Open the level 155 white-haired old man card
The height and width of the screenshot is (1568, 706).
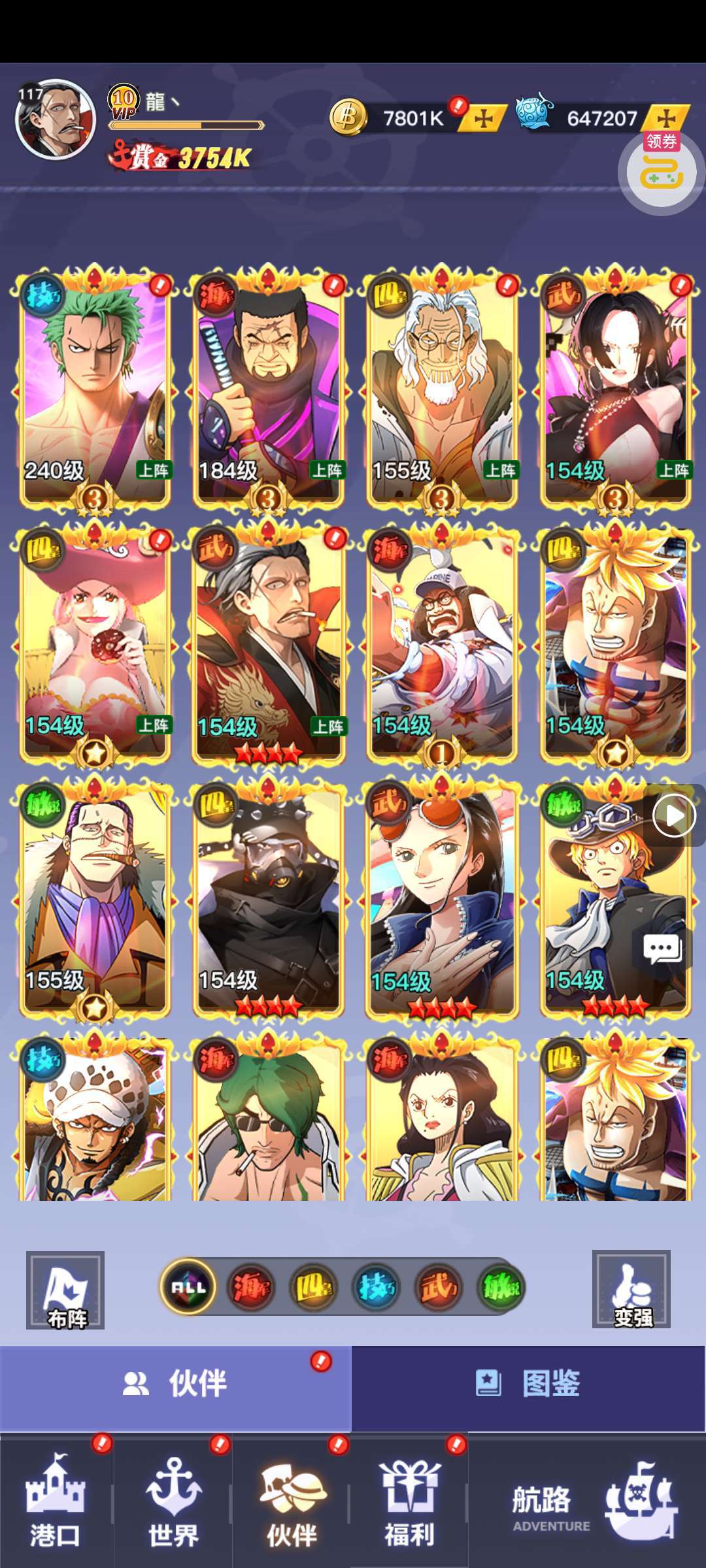(442, 389)
